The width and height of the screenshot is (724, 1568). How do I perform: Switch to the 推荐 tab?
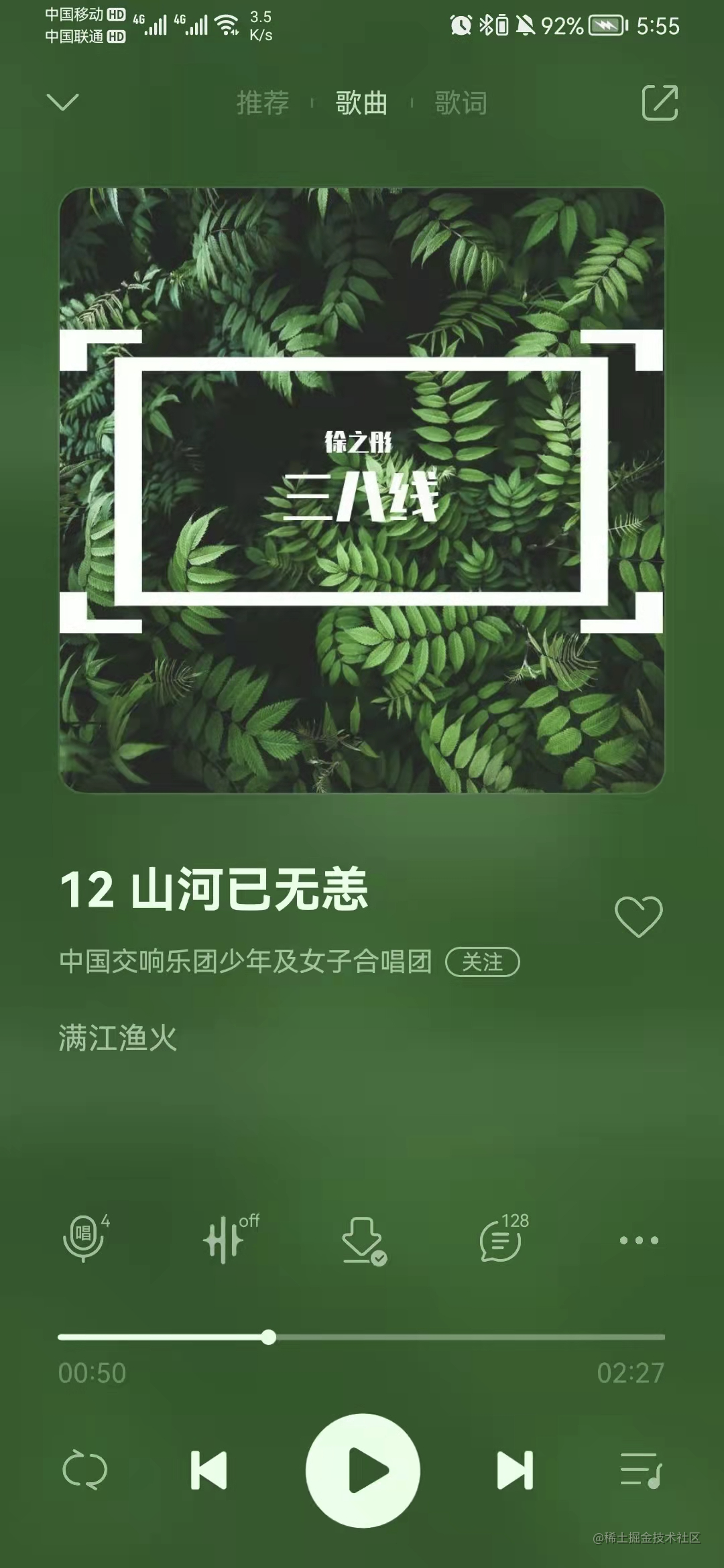point(263,103)
